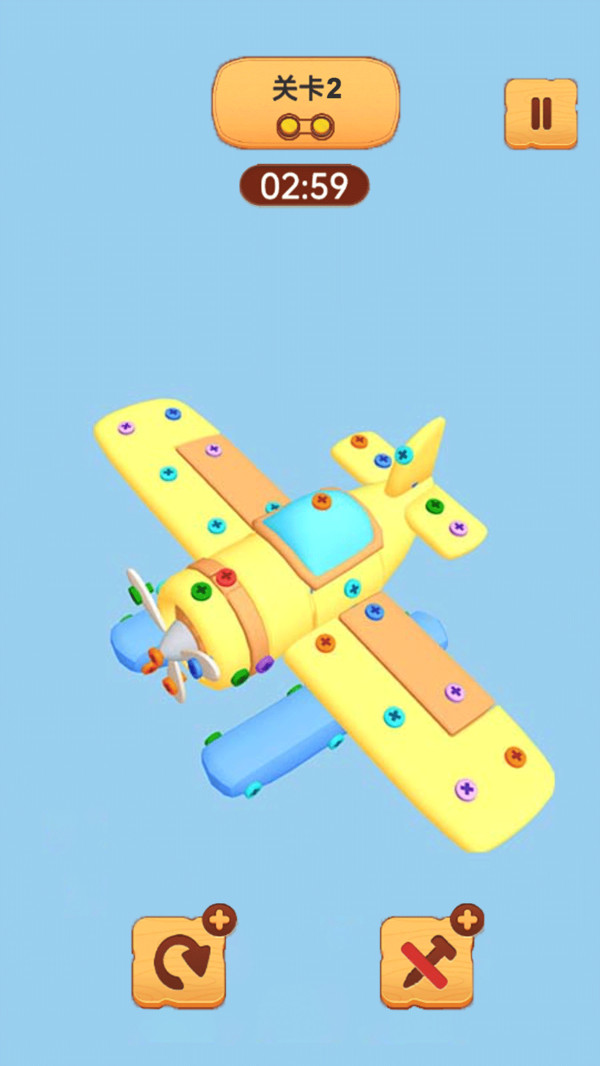Unscrew the red screw on the nose ring
Image resolution: width=600 pixels, height=1066 pixels.
tap(226, 577)
